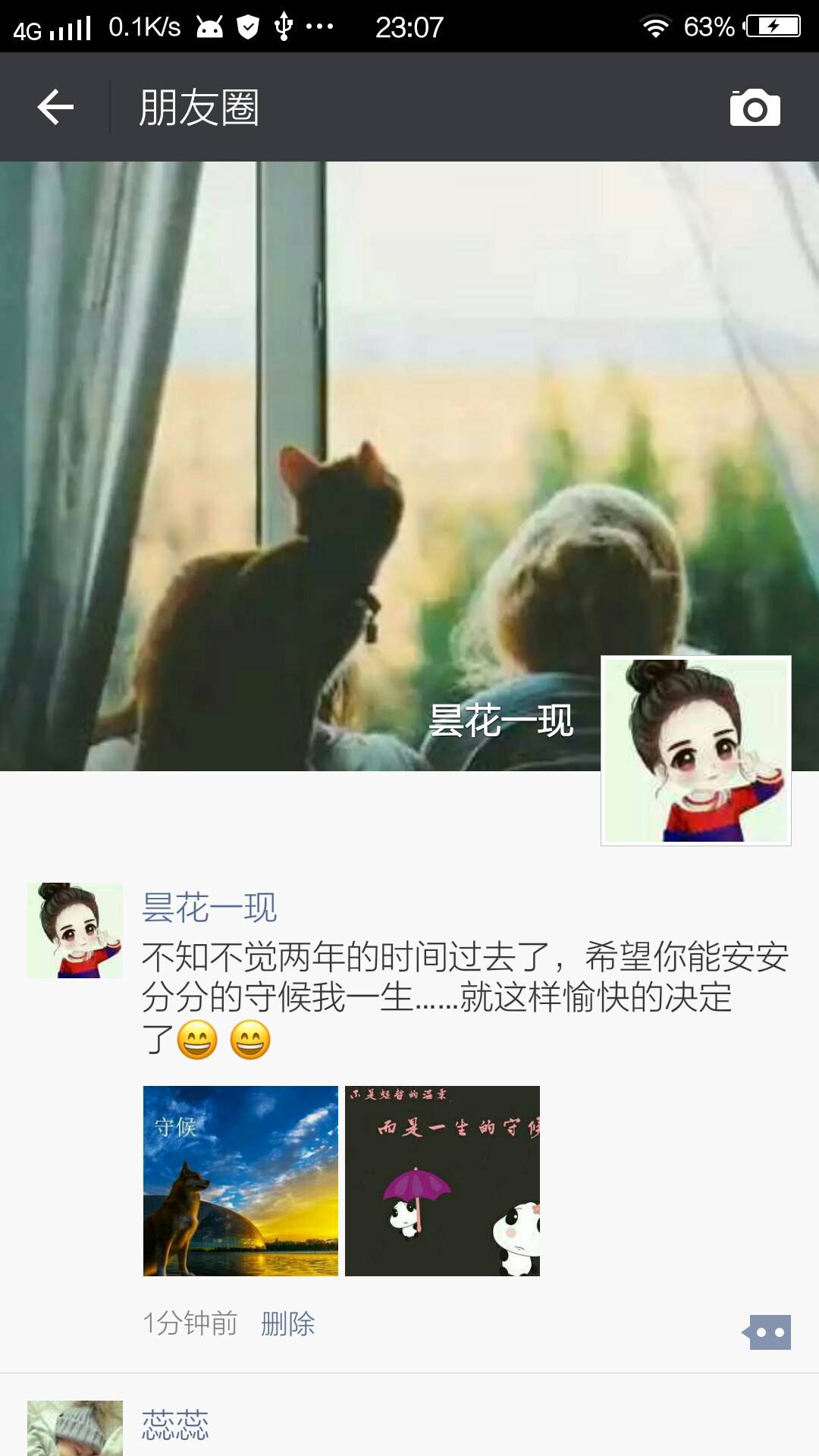Screen dimensions: 819x1456
Task: Open the like and comment bubble button
Action: coord(767,1332)
